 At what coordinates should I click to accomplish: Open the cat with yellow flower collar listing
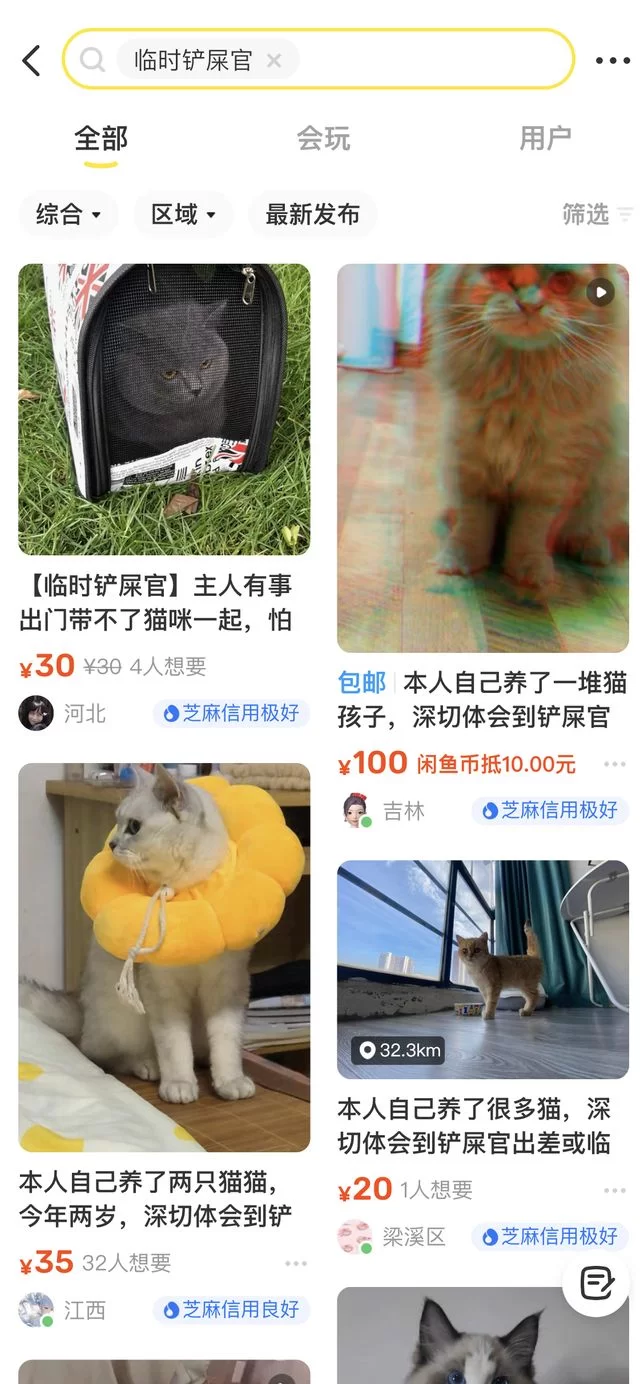click(164, 957)
